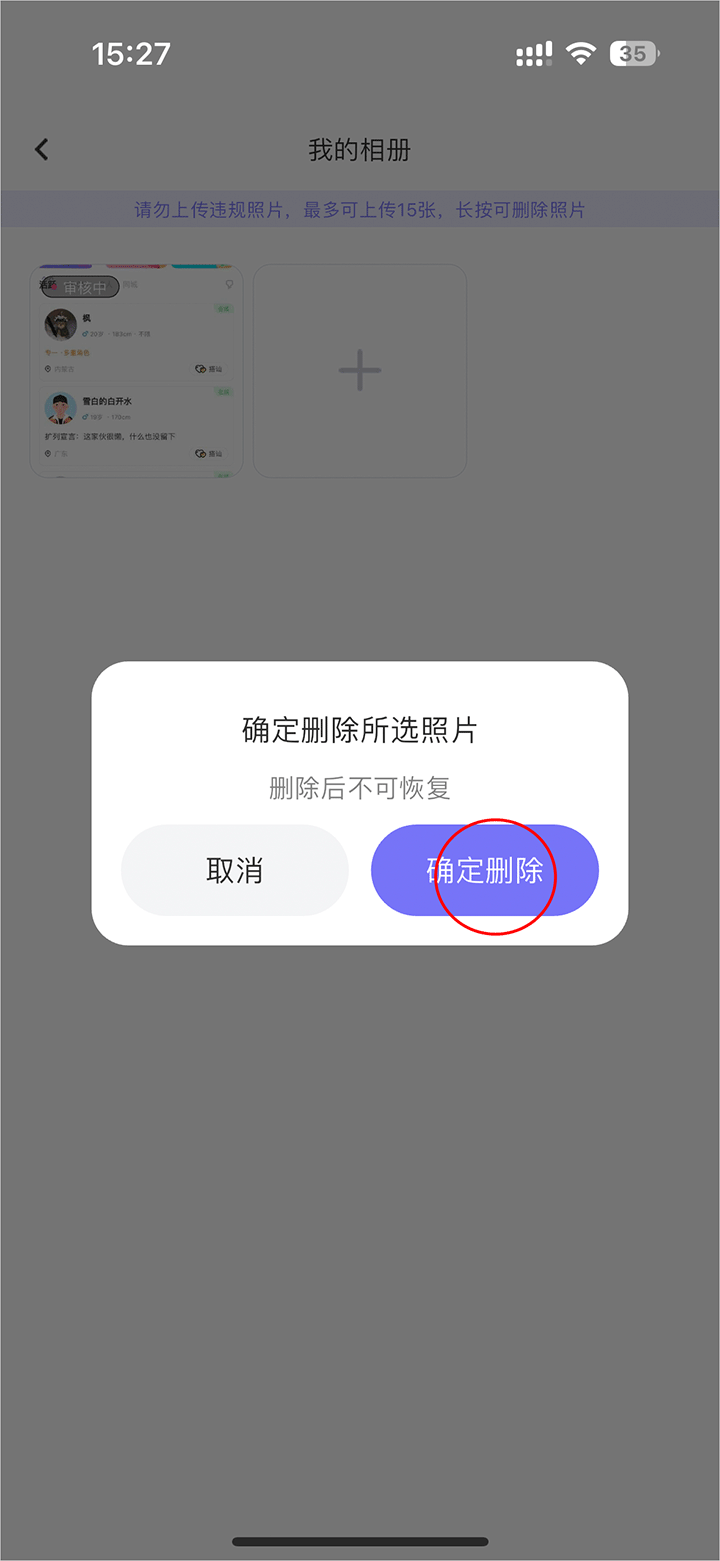Cancel the delete dialog via 取消
The width and height of the screenshot is (720, 1561).
[235, 870]
